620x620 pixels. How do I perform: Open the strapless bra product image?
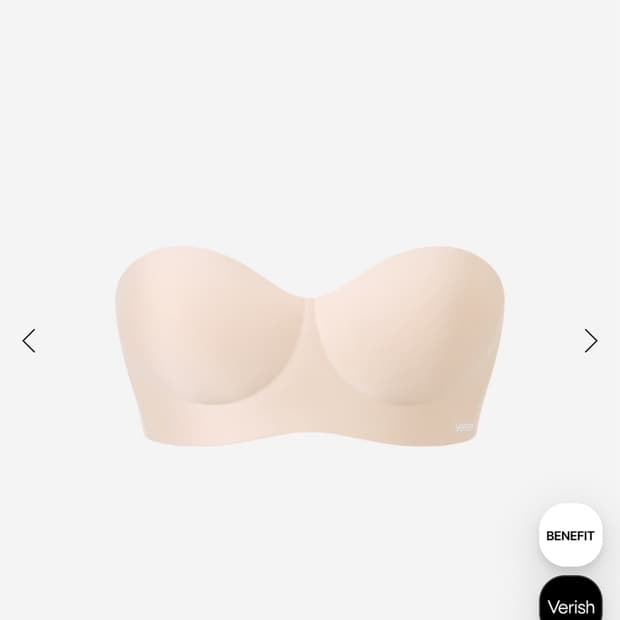310,346
